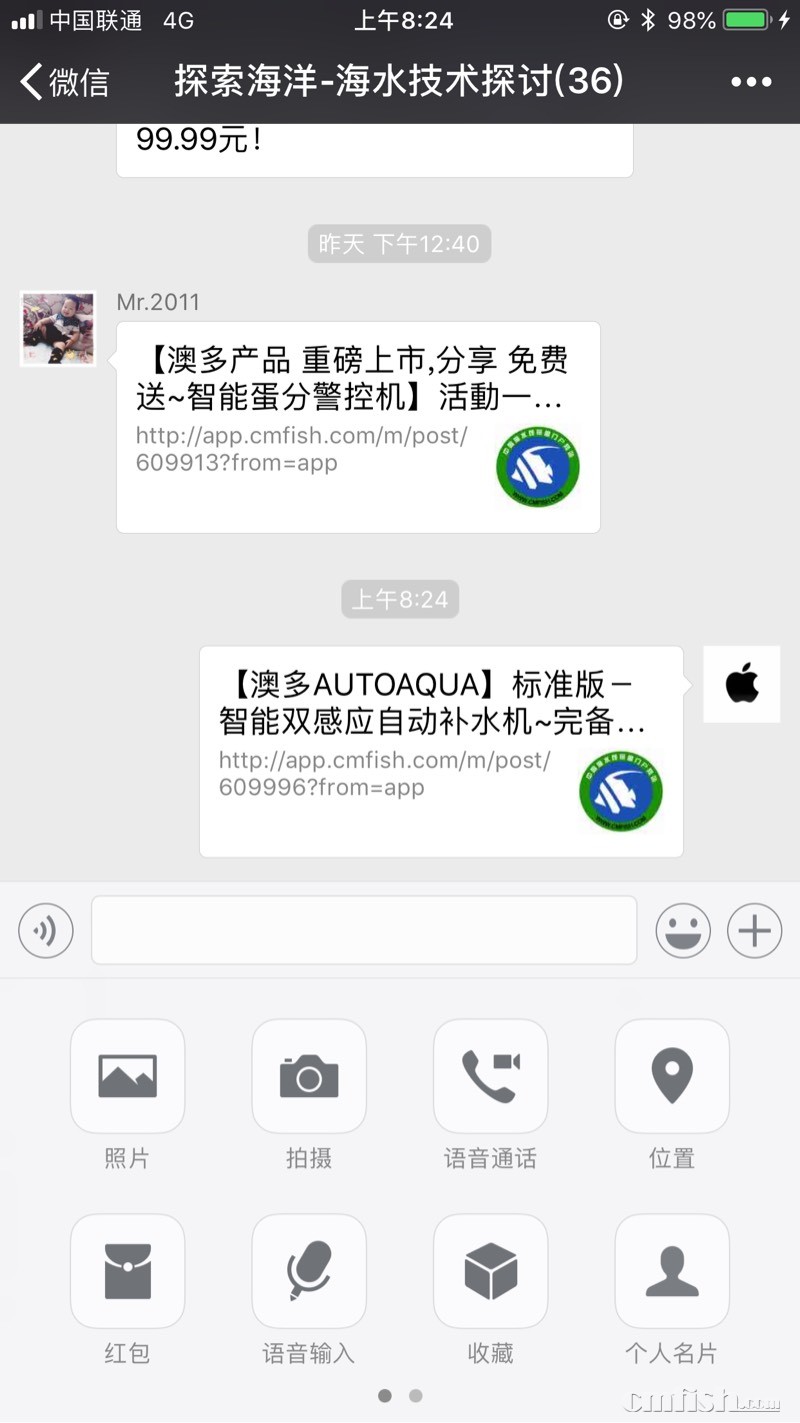Tap the plus button to collapse attachments
The image size is (800, 1423).
(754, 930)
